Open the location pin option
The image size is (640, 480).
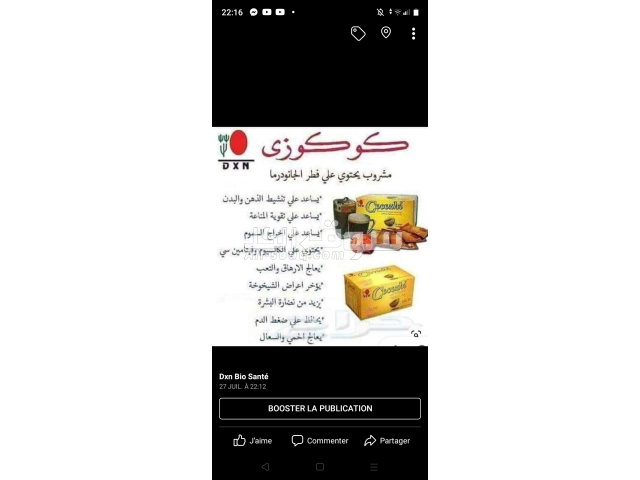point(386,33)
